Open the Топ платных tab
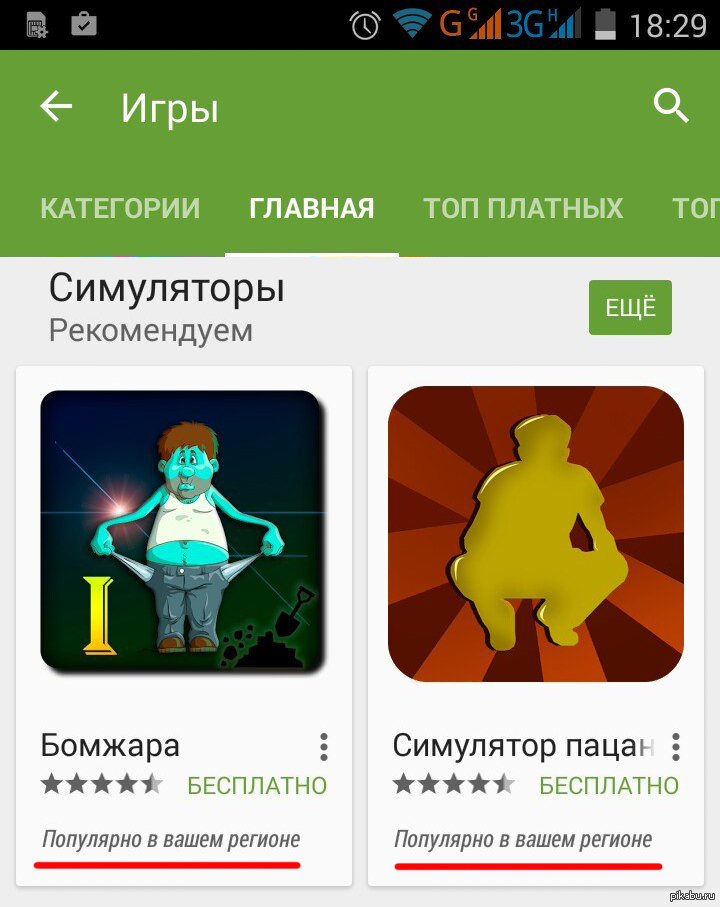The width and height of the screenshot is (720, 907). pyautogui.click(x=523, y=208)
